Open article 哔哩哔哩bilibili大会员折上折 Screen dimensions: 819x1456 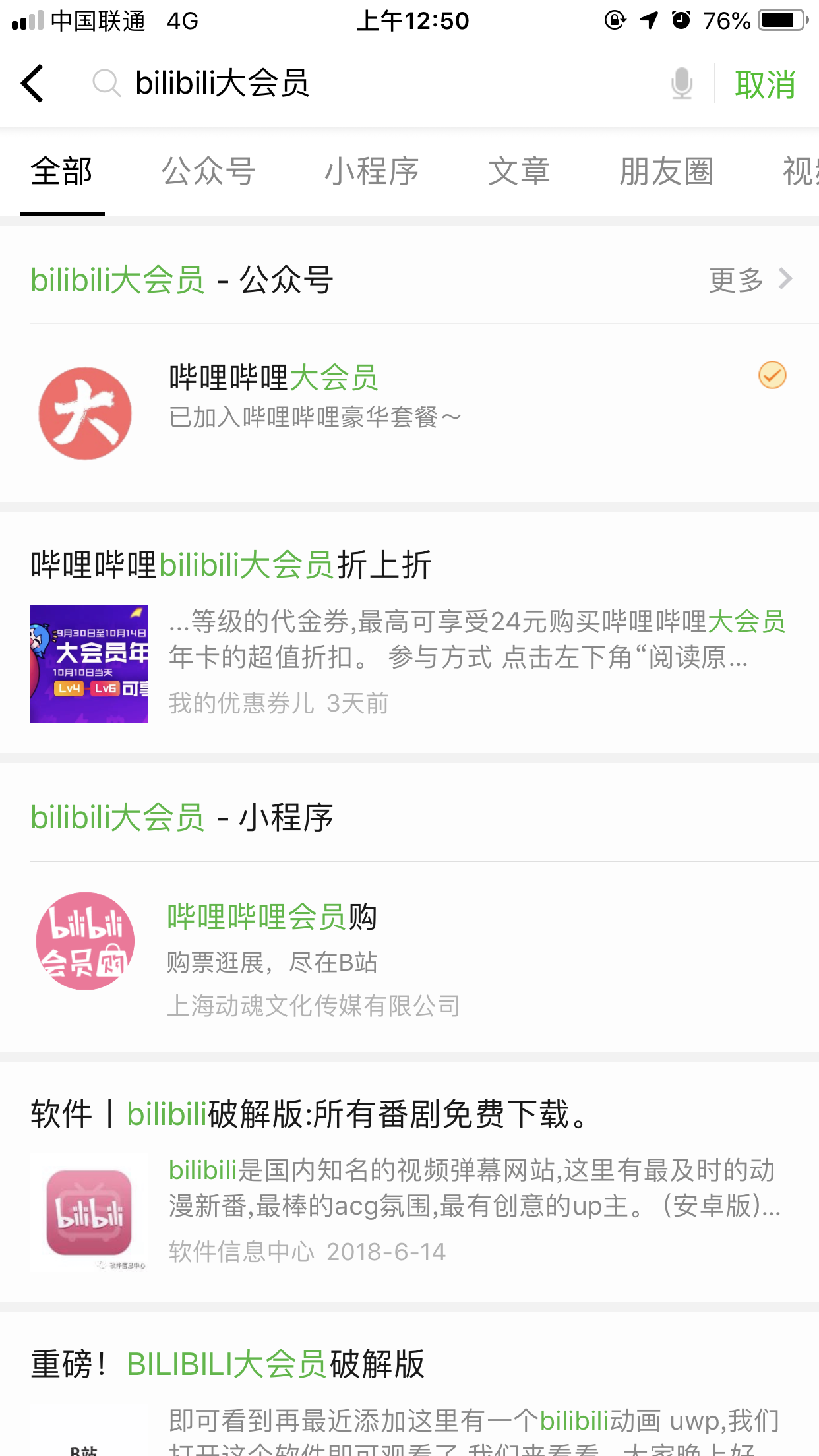tap(409, 633)
